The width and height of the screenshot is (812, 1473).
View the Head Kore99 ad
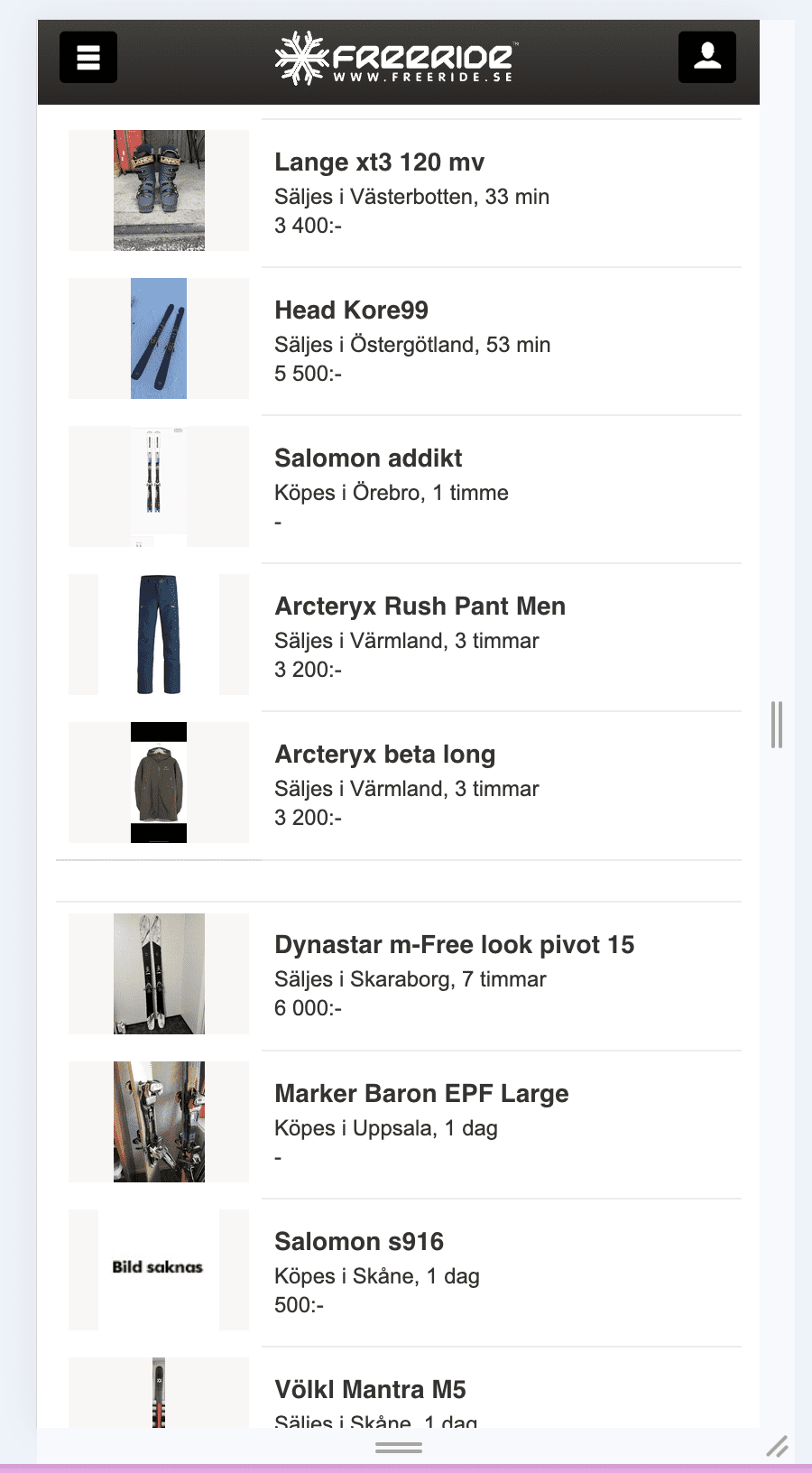tap(351, 310)
